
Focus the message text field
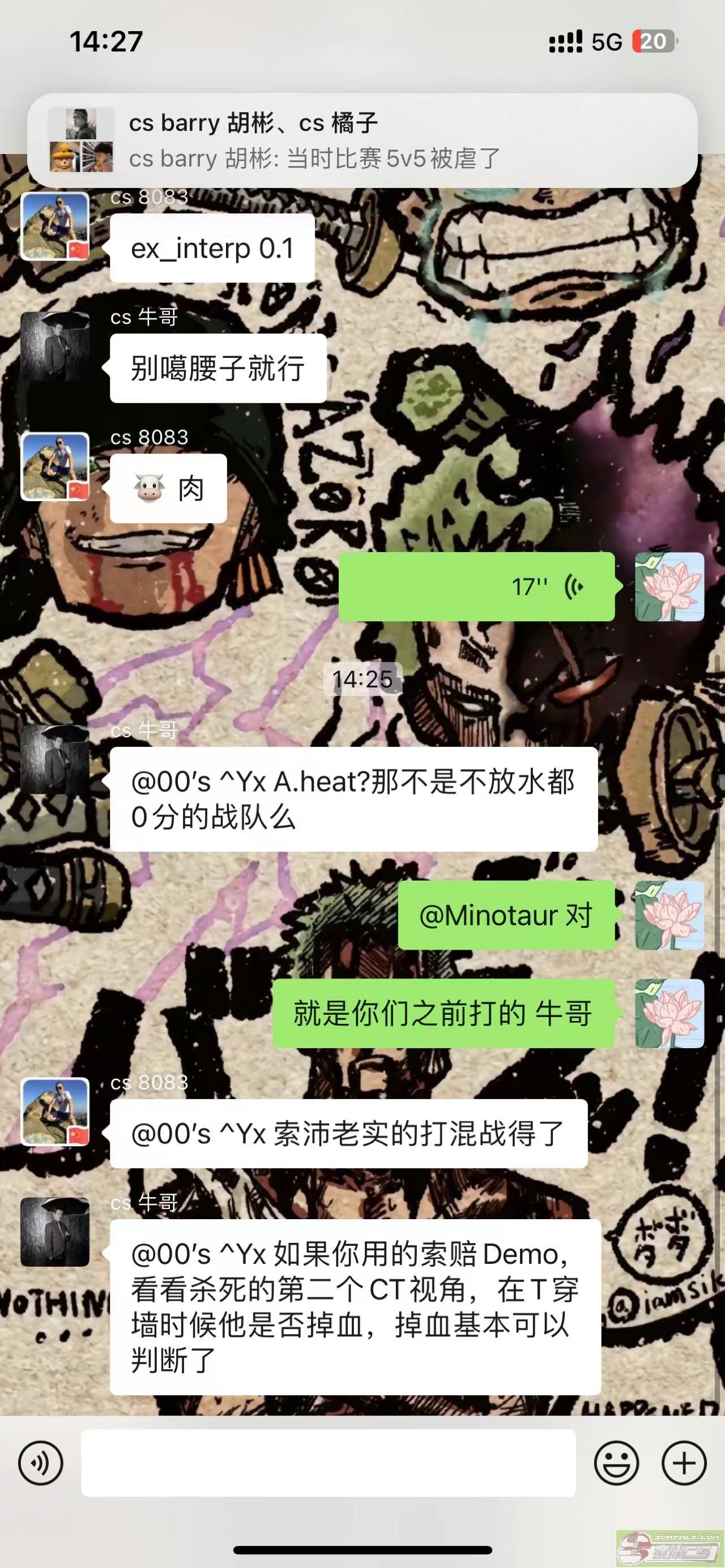click(328, 1462)
